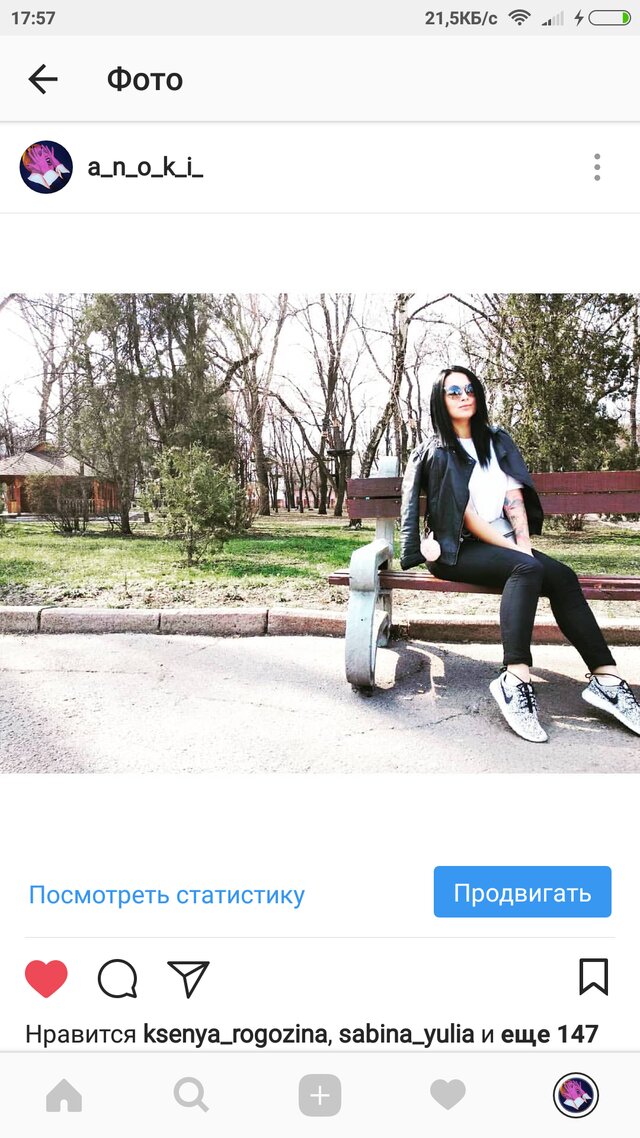Switch to the Search tab
640x1138 pixels.
coord(191,1096)
